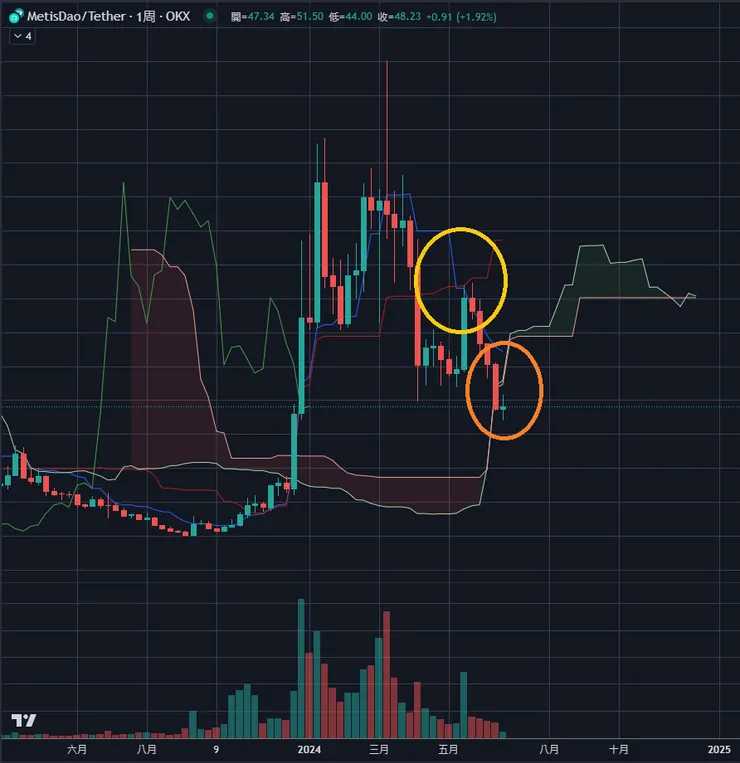Click the 收=48.23 closing price value

click(x=398, y=17)
